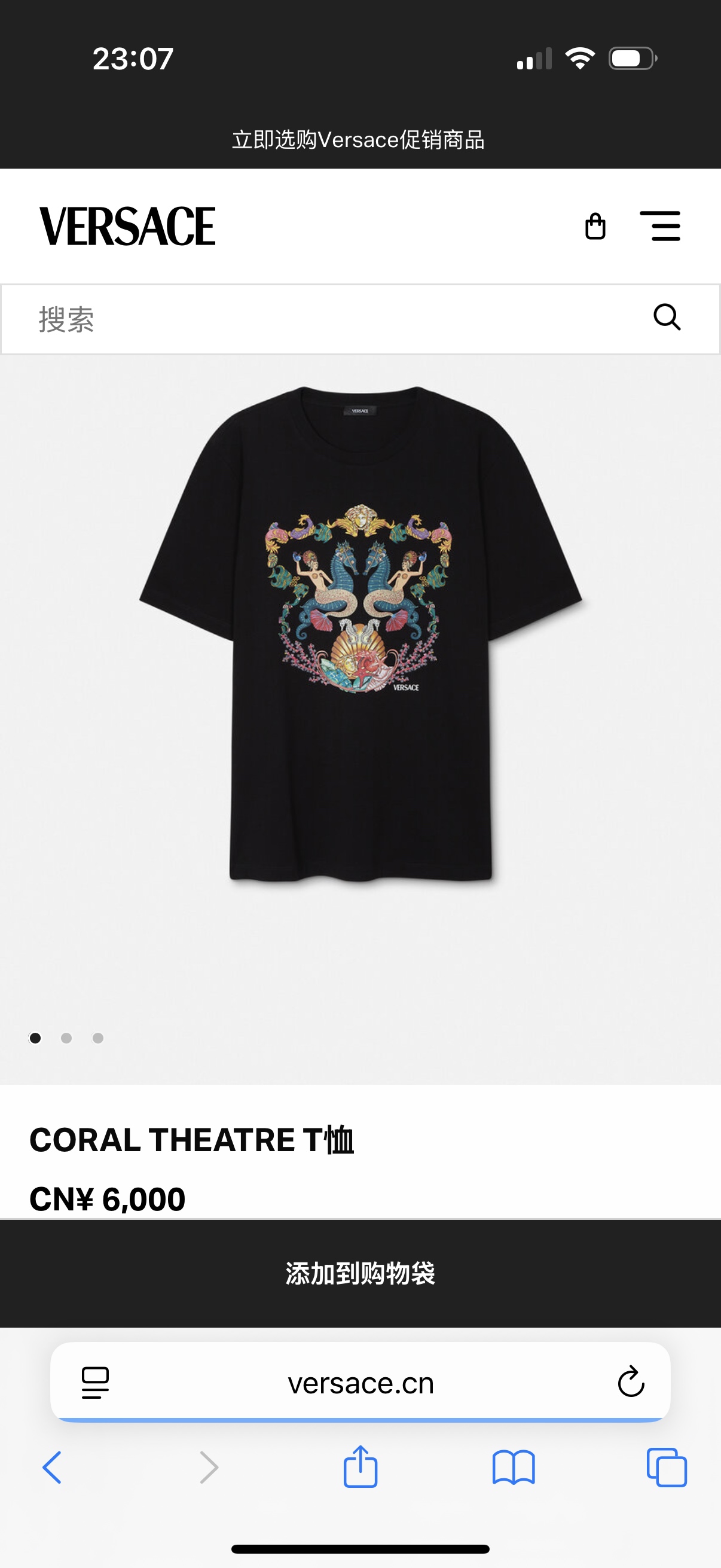Jump to the second product image dot

(66, 1038)
